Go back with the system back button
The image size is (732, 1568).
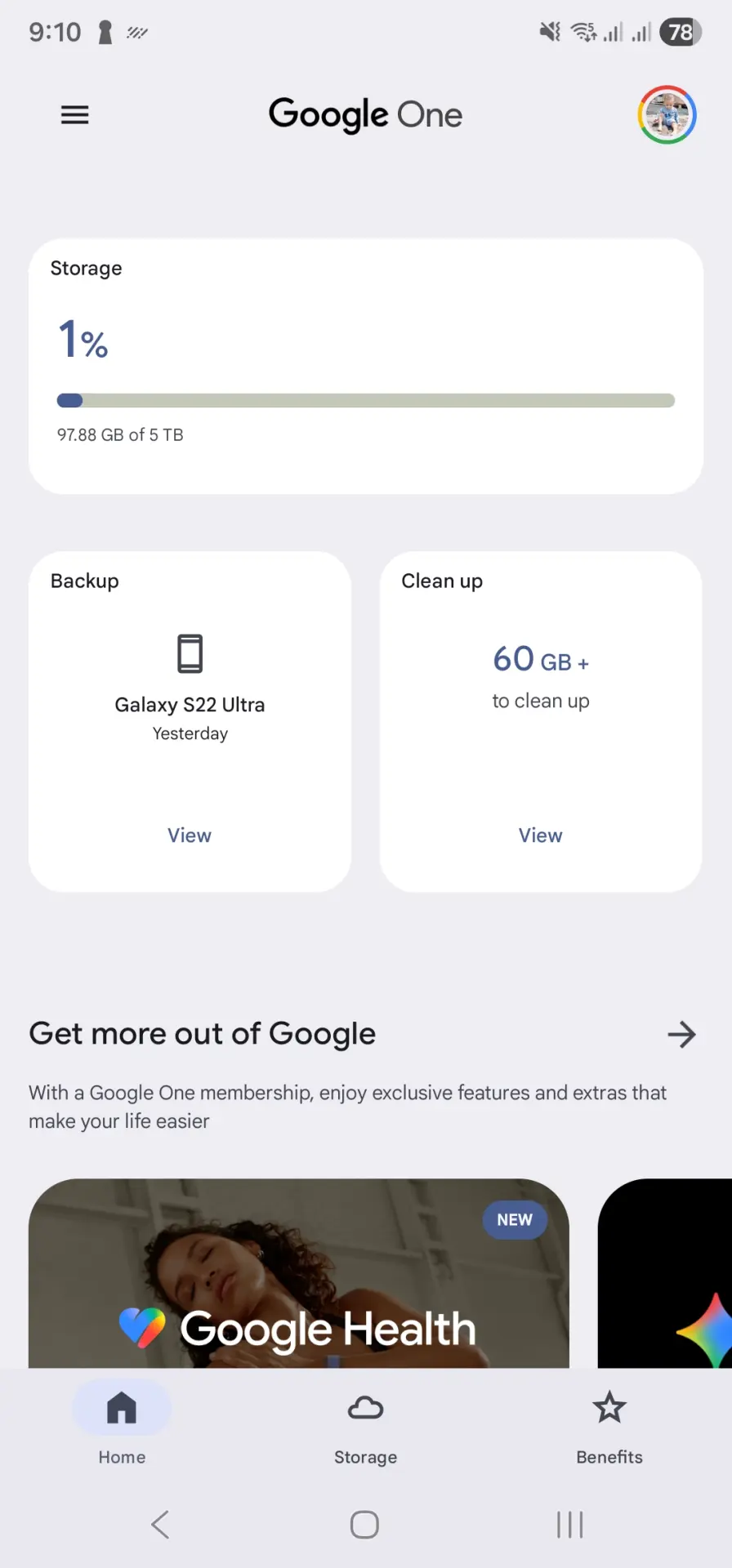(x=160, y=1524)
